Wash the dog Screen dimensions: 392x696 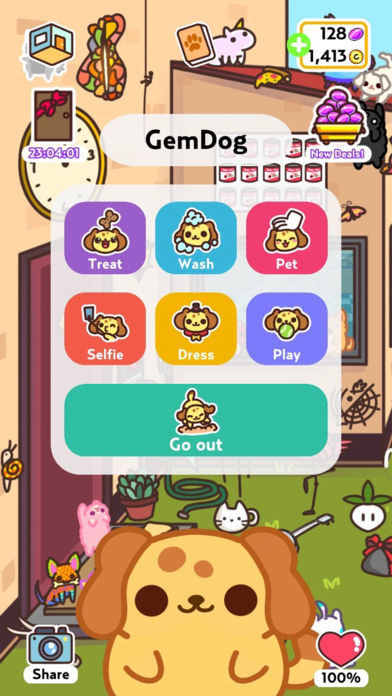tap(196, 238)
